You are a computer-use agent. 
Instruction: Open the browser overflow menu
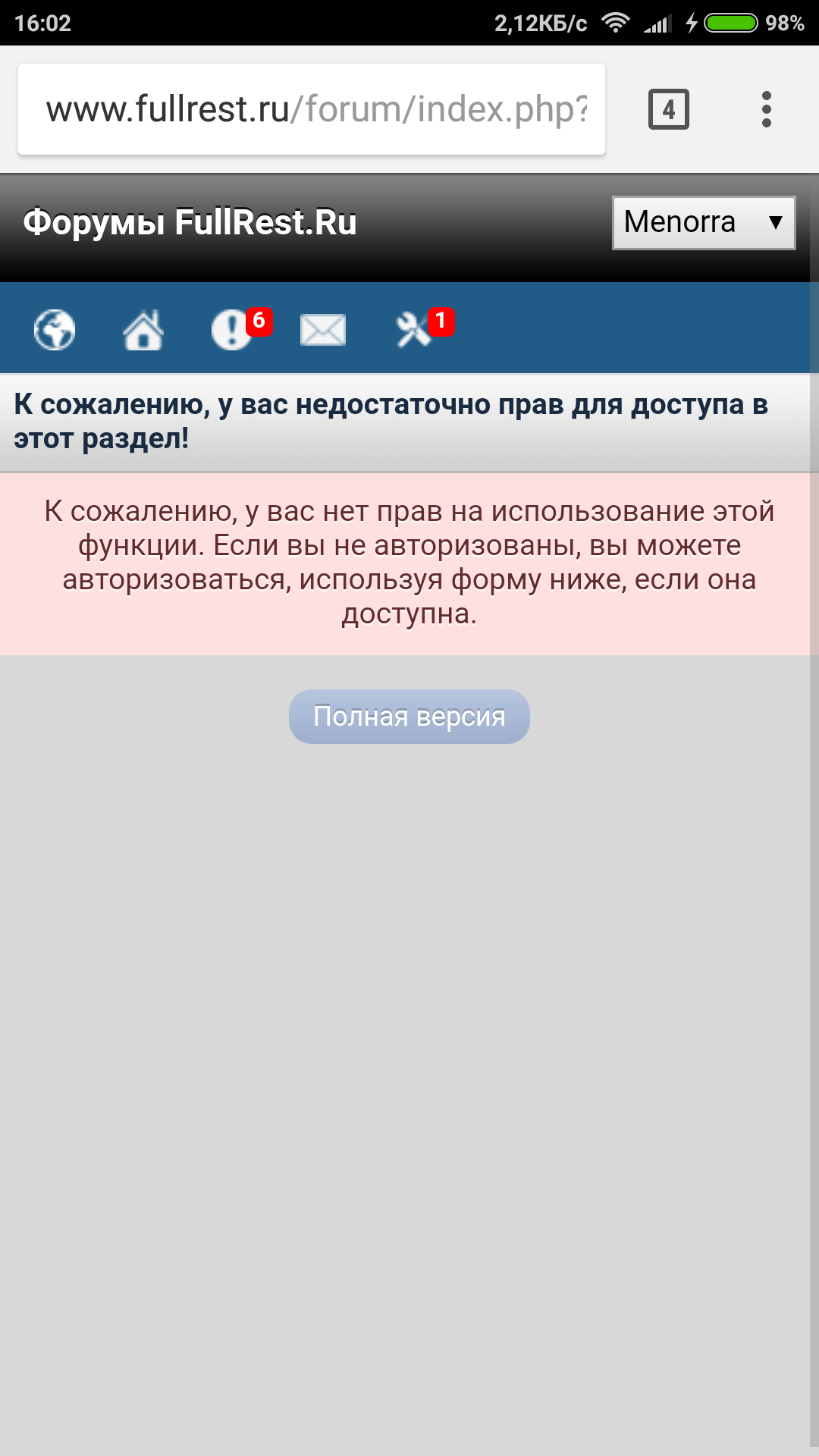(x=766, y=109)
